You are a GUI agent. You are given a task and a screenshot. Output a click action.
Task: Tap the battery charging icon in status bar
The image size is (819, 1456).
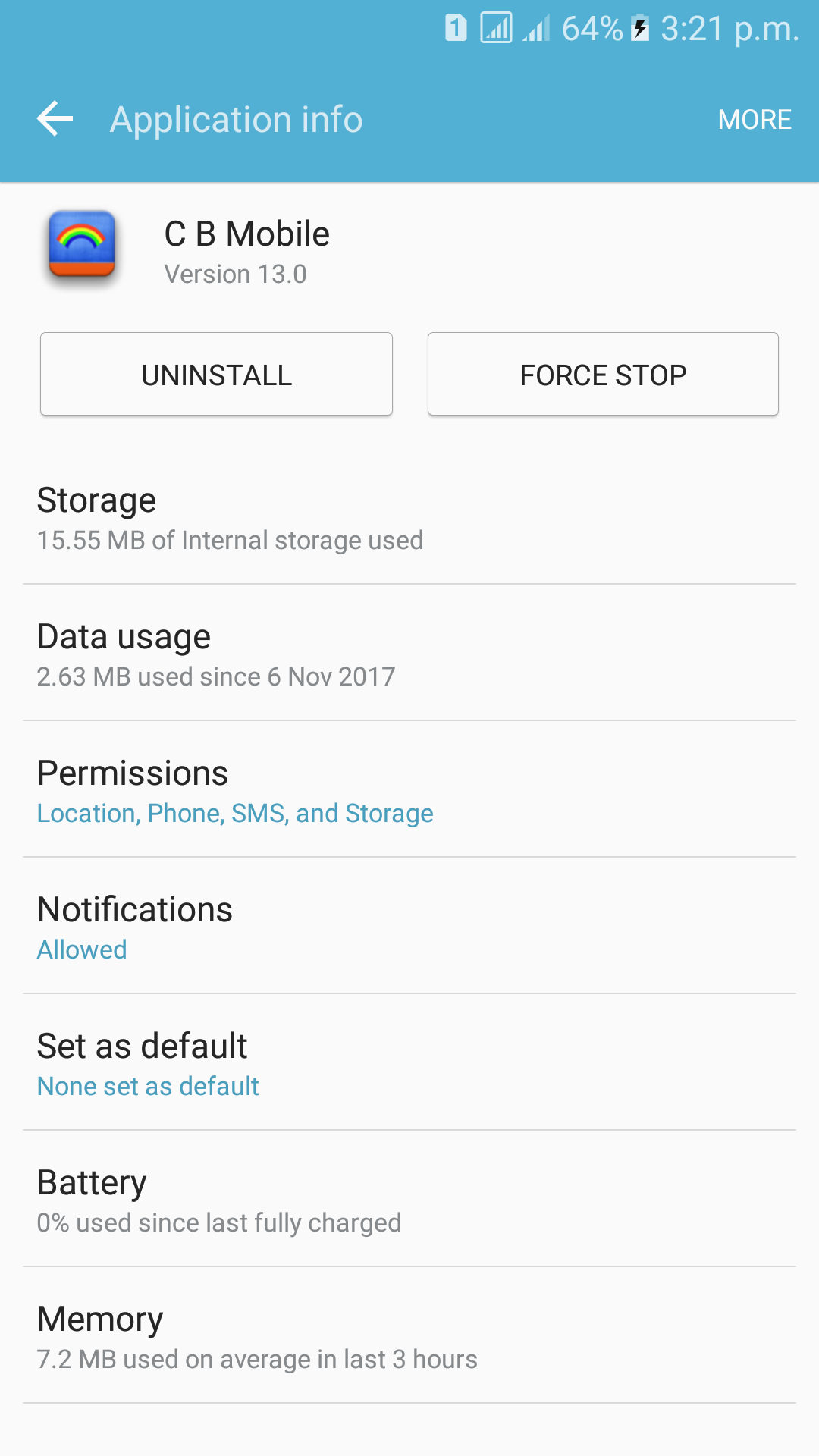[639, 29]
